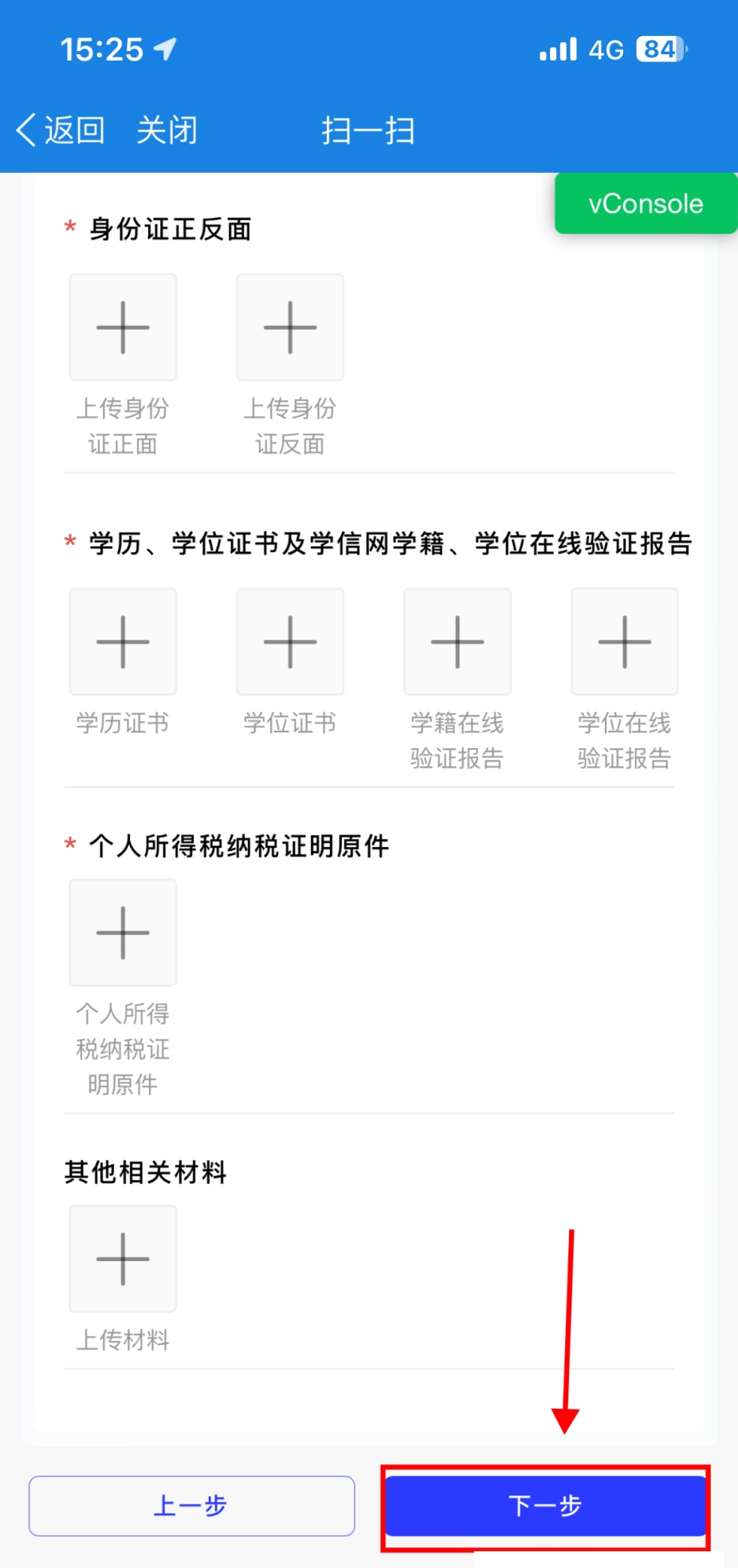Viewport: 738px width, 1568px height.
Task: Upload other materials via 上传材料
Action: click(x=123, y=1259)
